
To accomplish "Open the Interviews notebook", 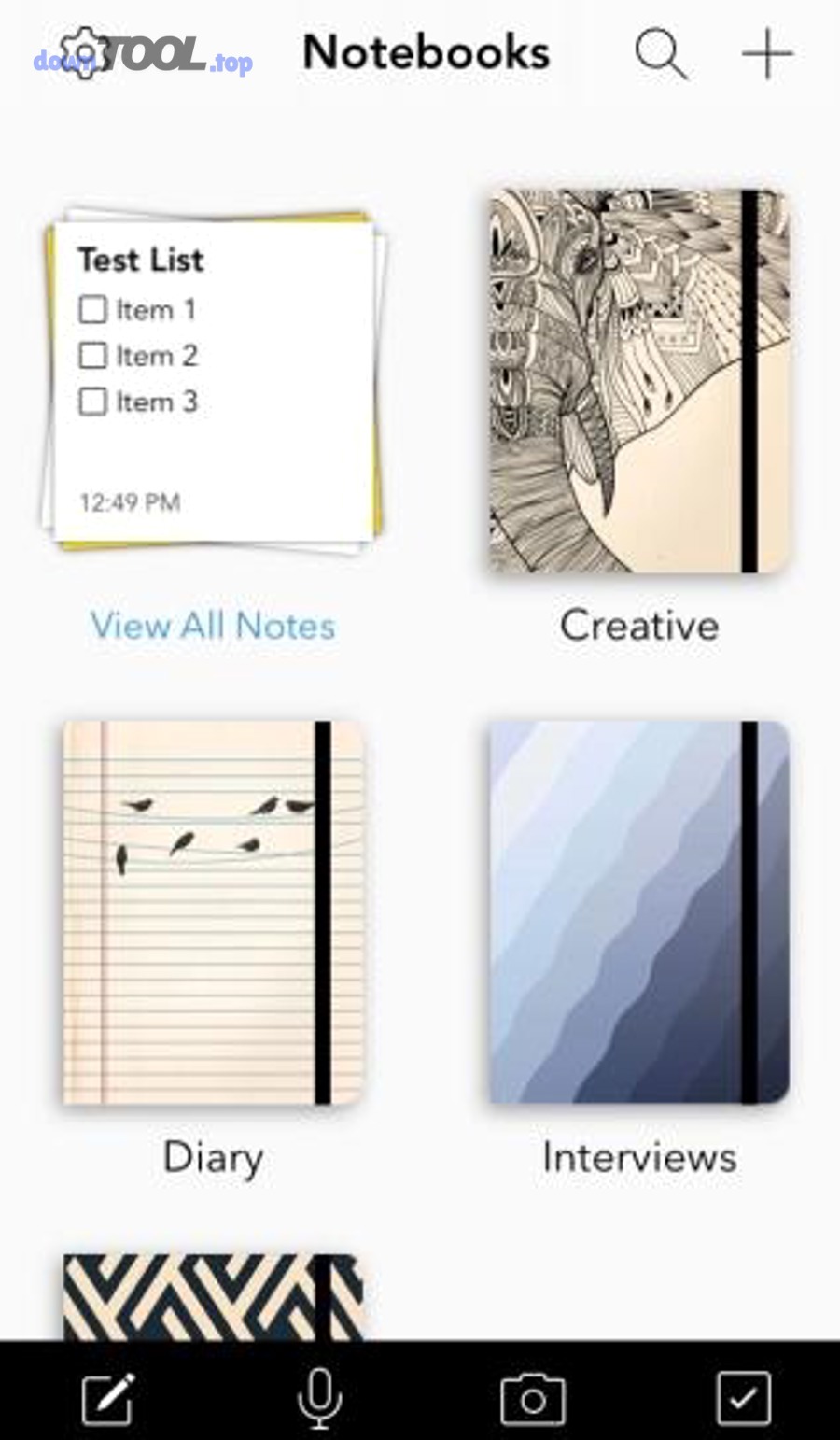I will point(639,912).
